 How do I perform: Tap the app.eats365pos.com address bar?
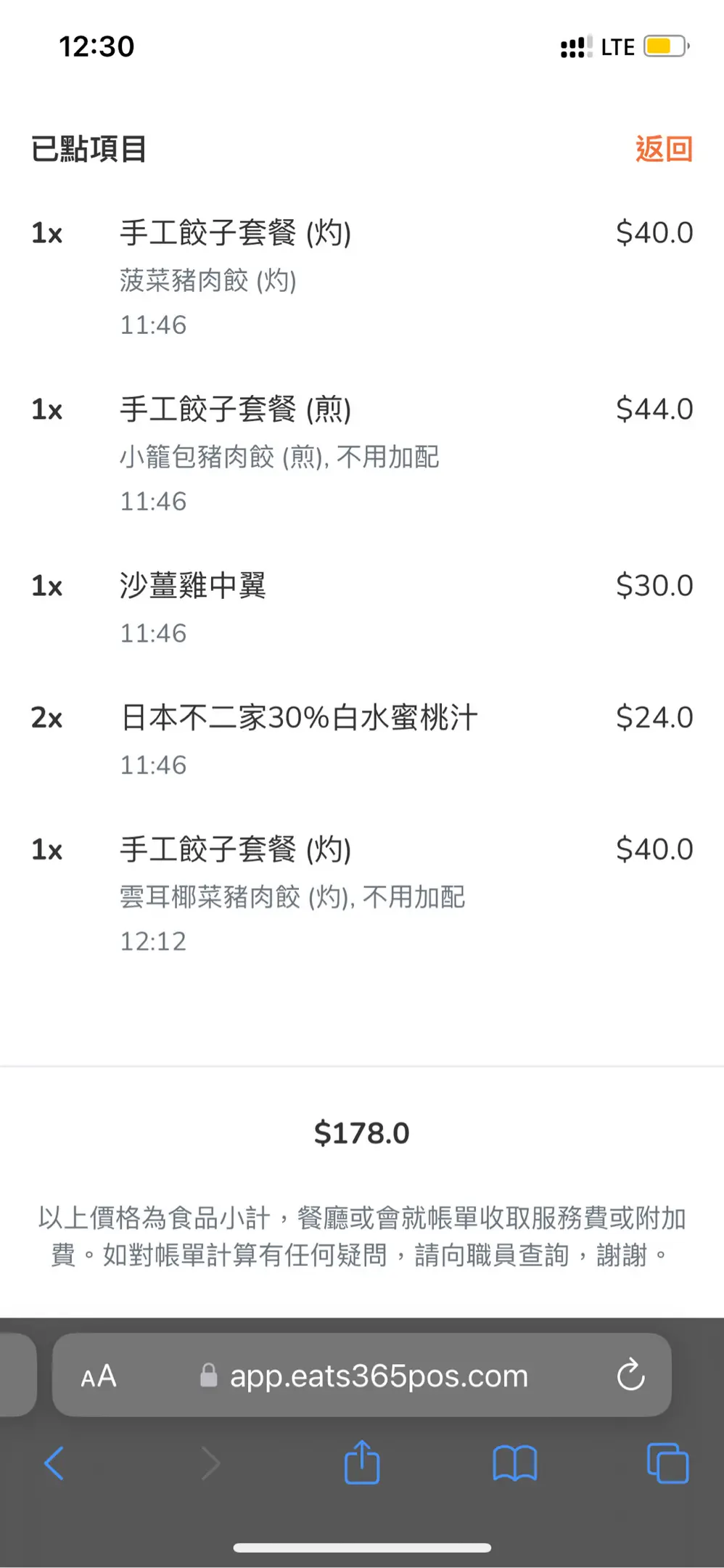pyautogui.click(x=377, y=1376)
